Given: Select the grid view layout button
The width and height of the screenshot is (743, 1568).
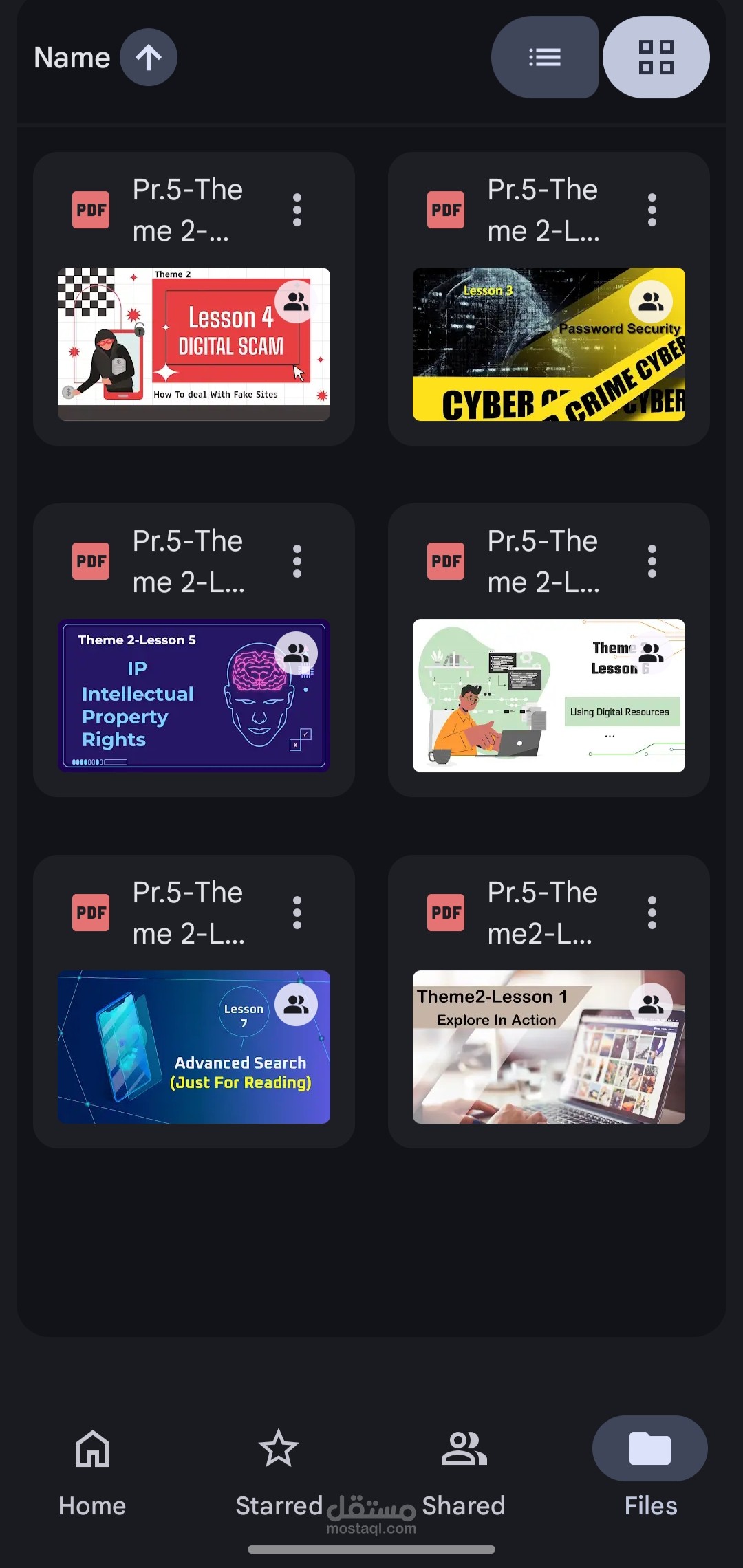Looking at the screenshot, I should click(656, 57).
